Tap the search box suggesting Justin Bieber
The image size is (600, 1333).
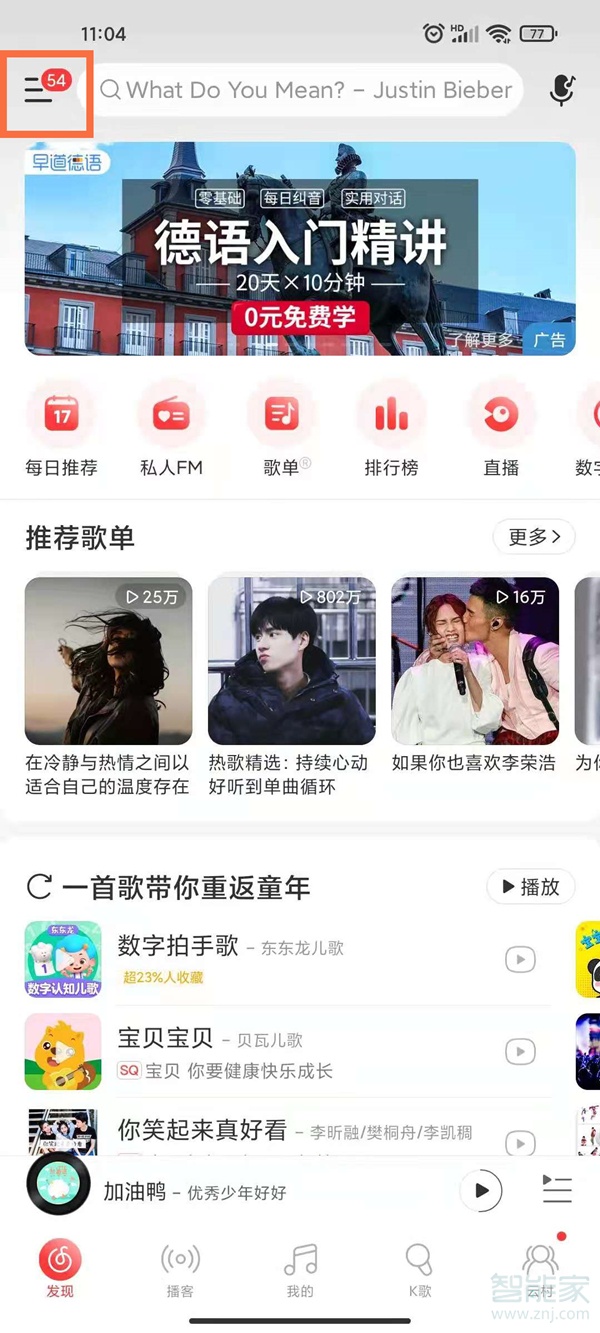click(308, 91)
